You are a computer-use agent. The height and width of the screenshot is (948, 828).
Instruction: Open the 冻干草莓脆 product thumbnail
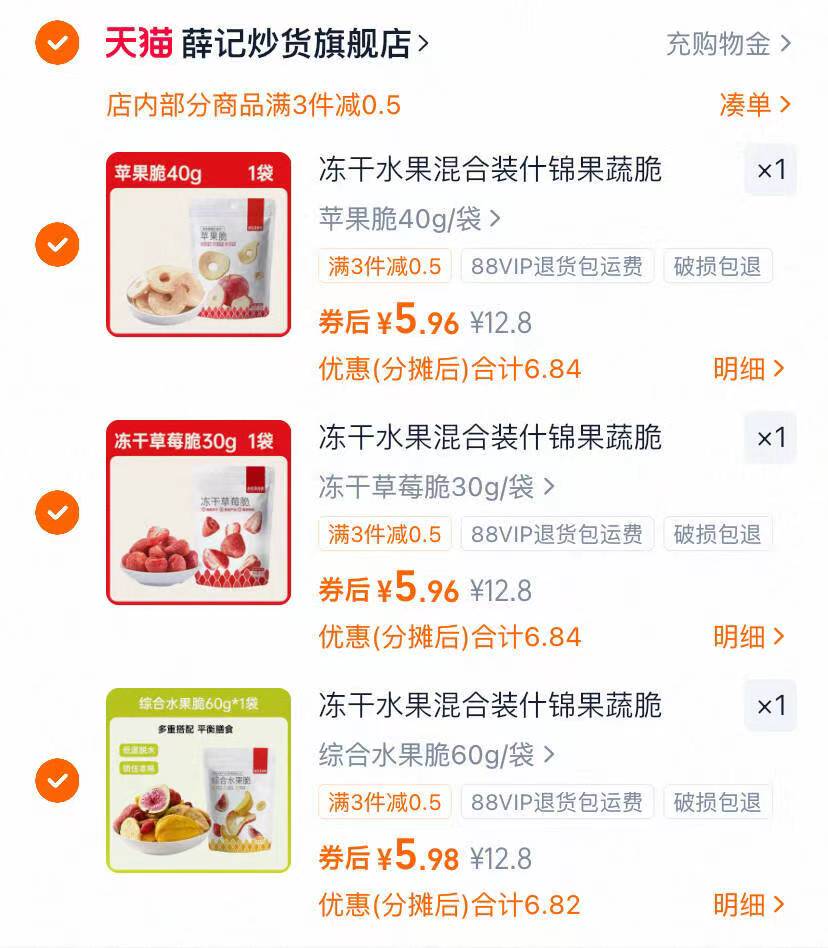click(x=197, y=512)
